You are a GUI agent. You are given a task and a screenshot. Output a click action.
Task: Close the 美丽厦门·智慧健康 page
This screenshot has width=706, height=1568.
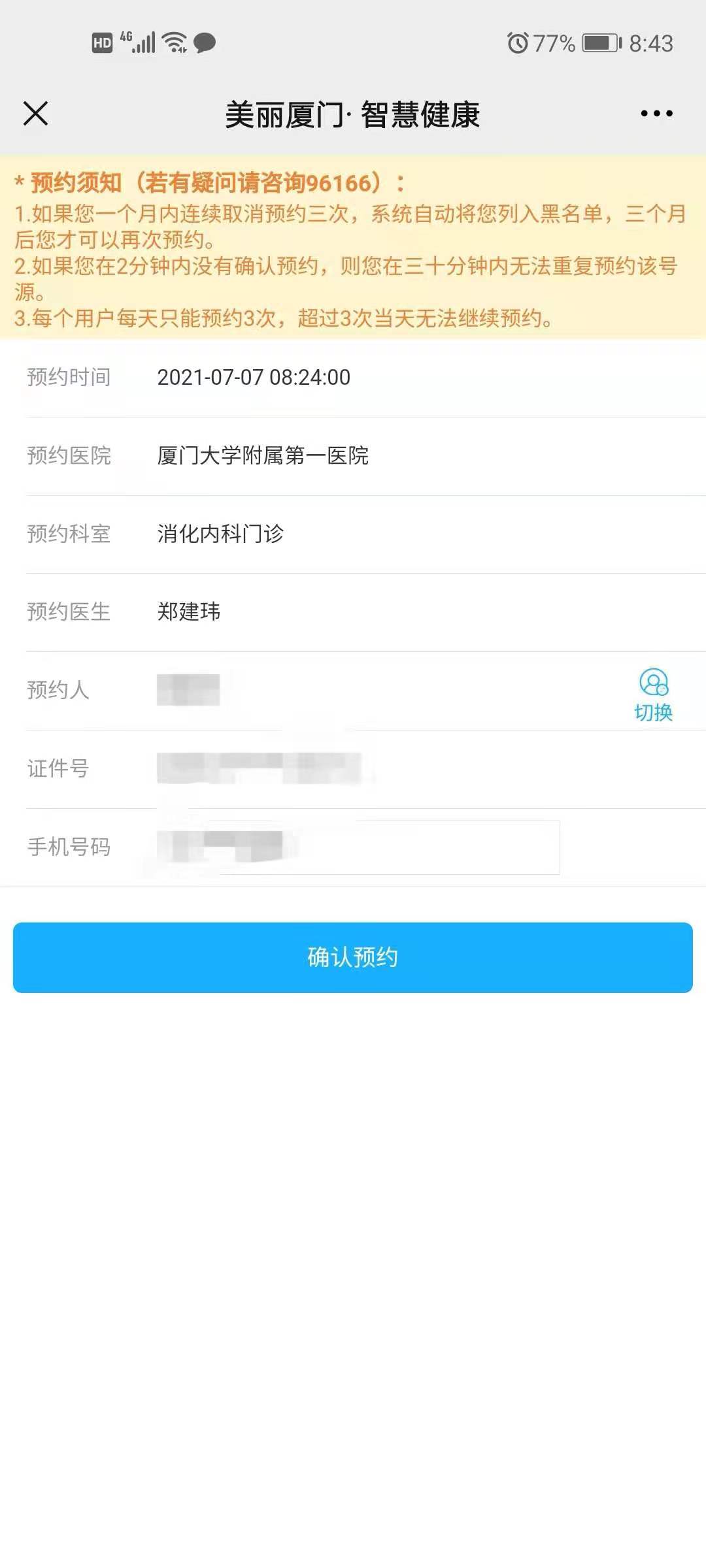click(36, 114)
